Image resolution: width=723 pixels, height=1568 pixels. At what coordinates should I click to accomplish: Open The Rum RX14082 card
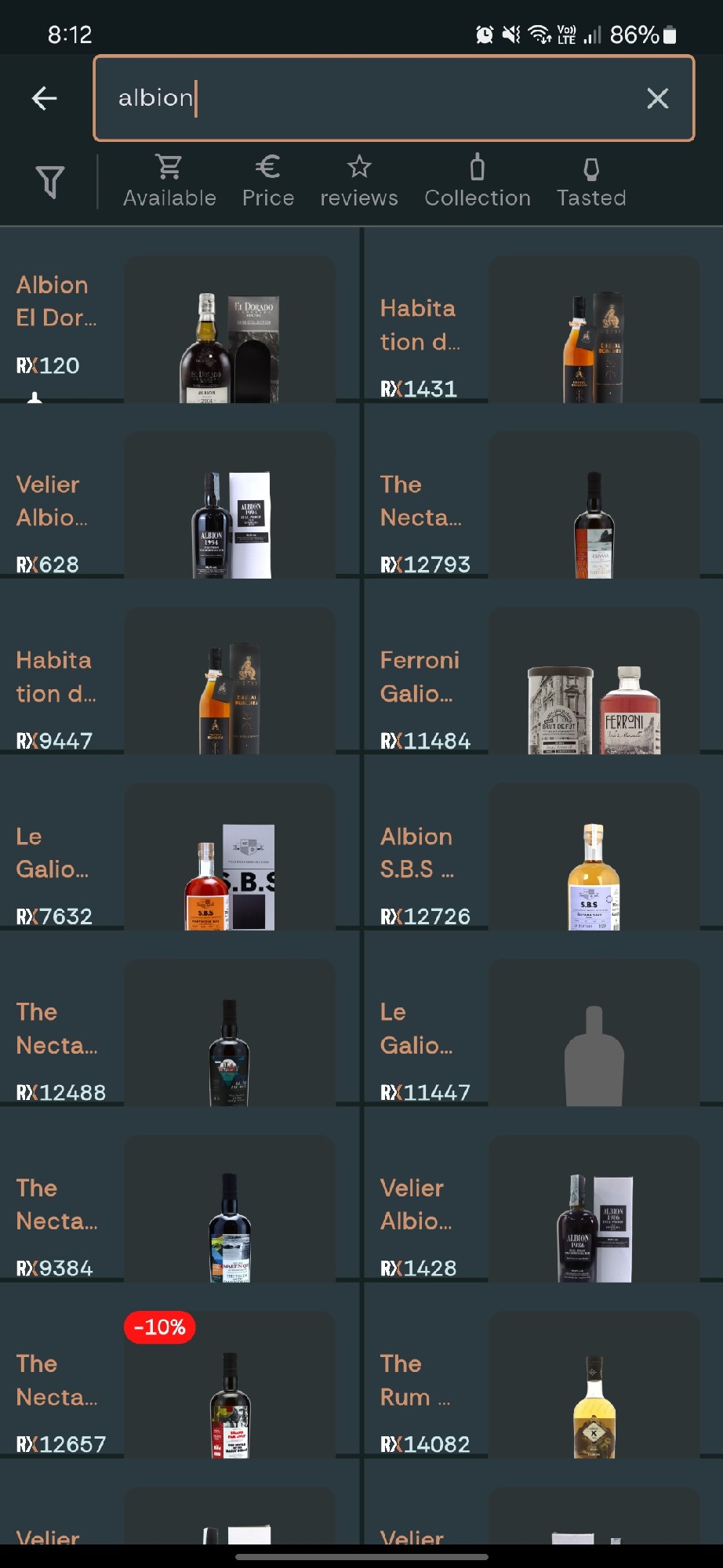click(x=543, y=1385)
